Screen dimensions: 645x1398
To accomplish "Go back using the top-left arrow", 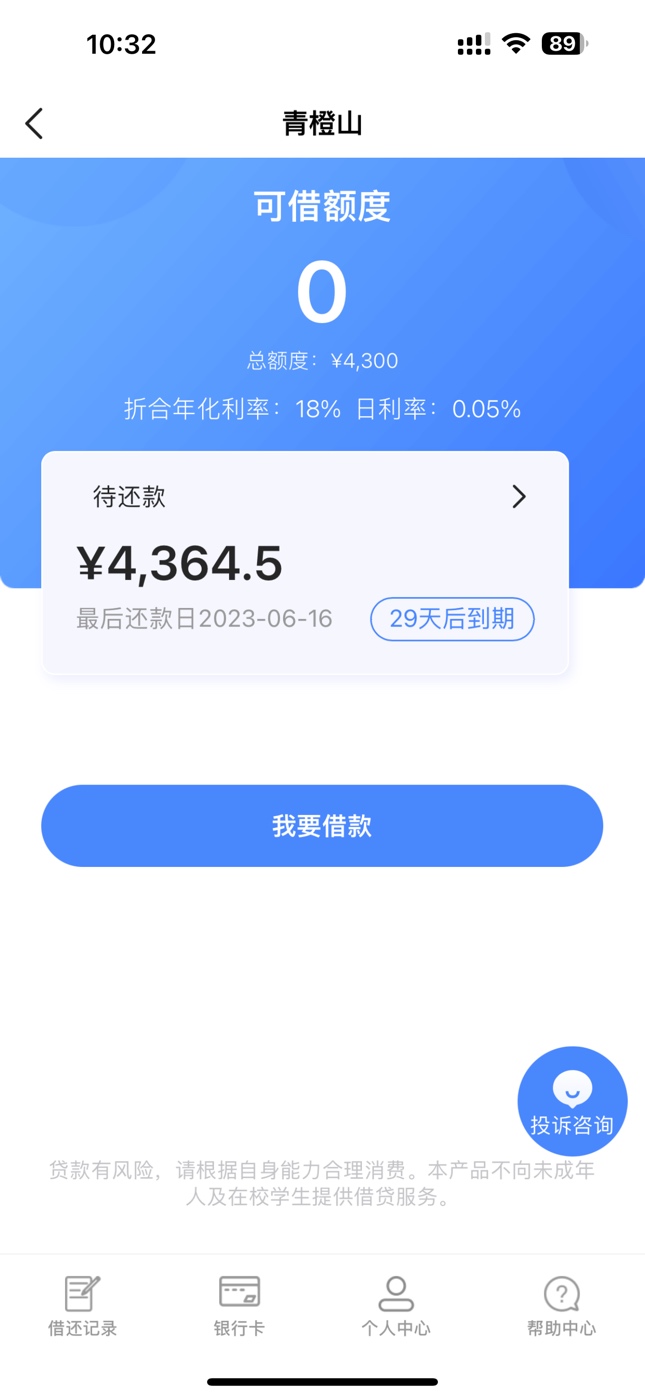I will [x=34, y=124].
